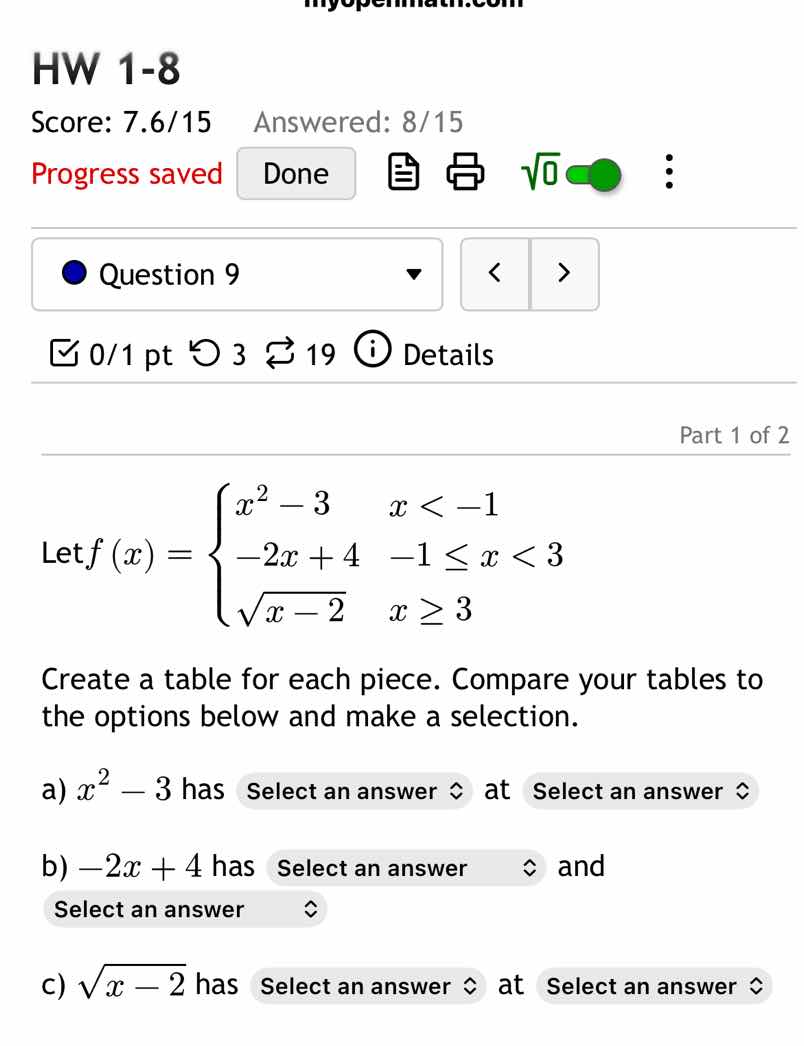Open the Select an answer dropdown for √(x−2)
Image resolution: width=804 pixels, height=1046 pixels.
(x=368, y=986)
